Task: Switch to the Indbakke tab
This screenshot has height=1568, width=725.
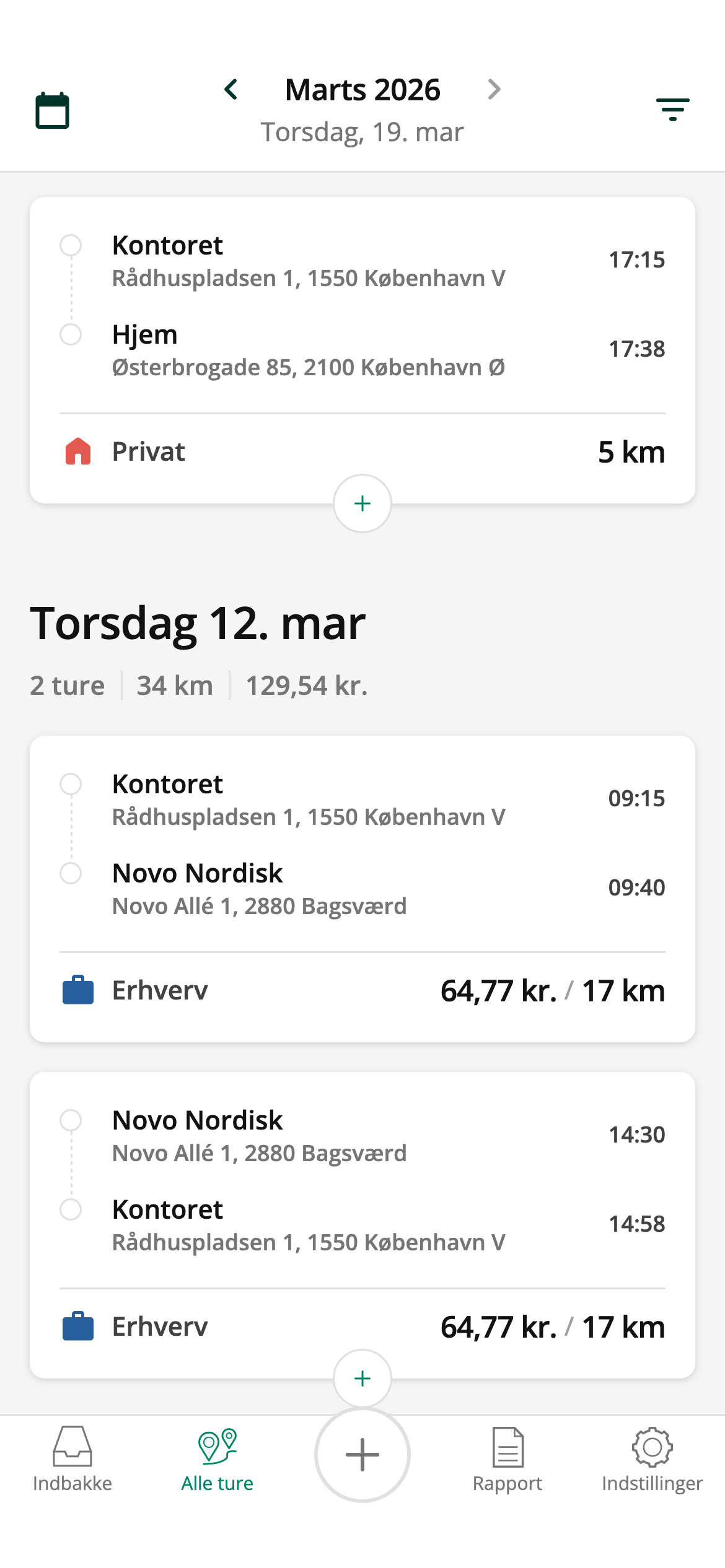Action: 72,1459
